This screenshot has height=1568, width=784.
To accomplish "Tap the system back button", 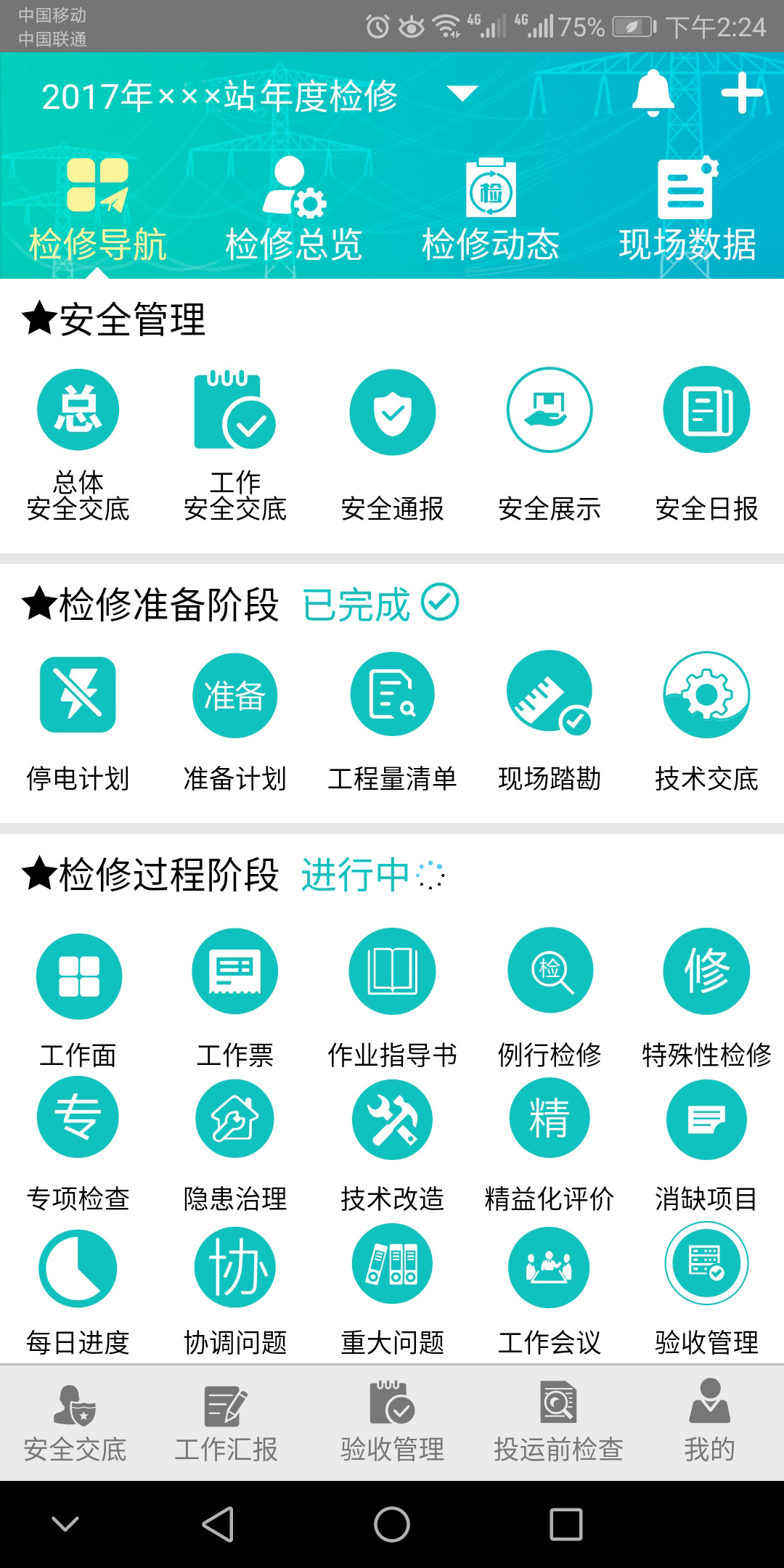I will (x=218, y=1524).
